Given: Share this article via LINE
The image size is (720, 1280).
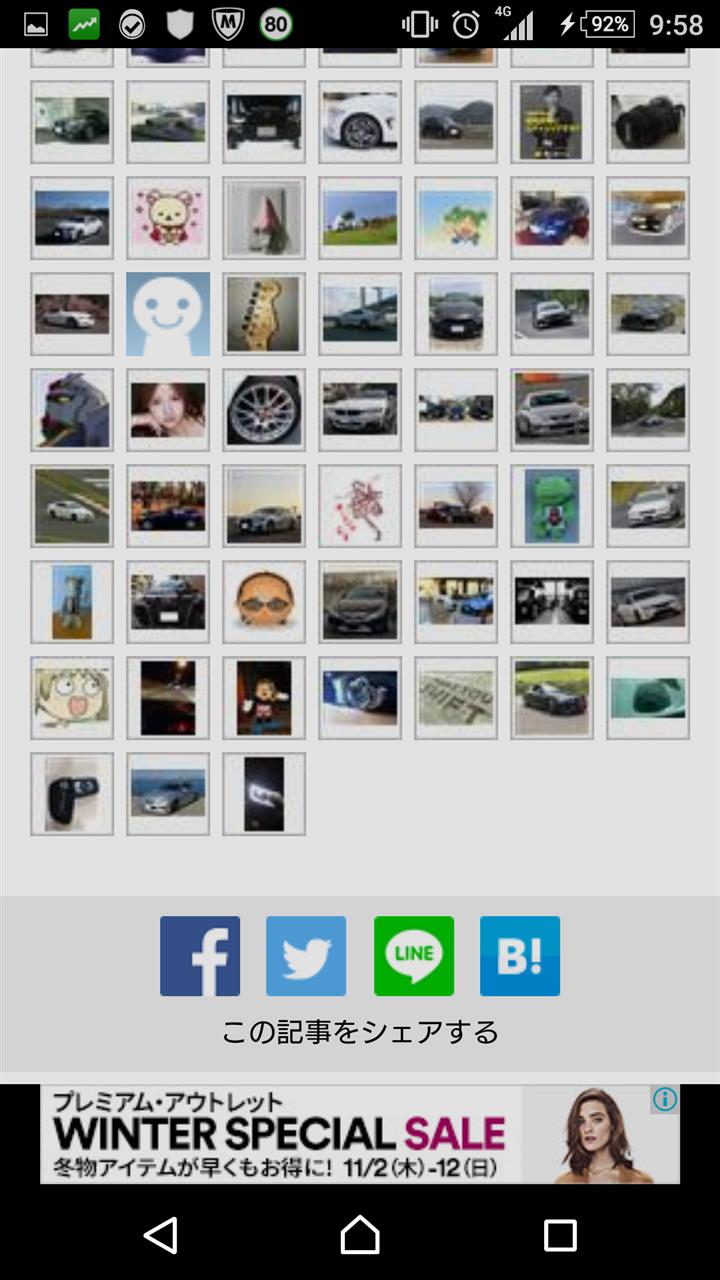Looking at the screenshot, I should tap(414, 956).
